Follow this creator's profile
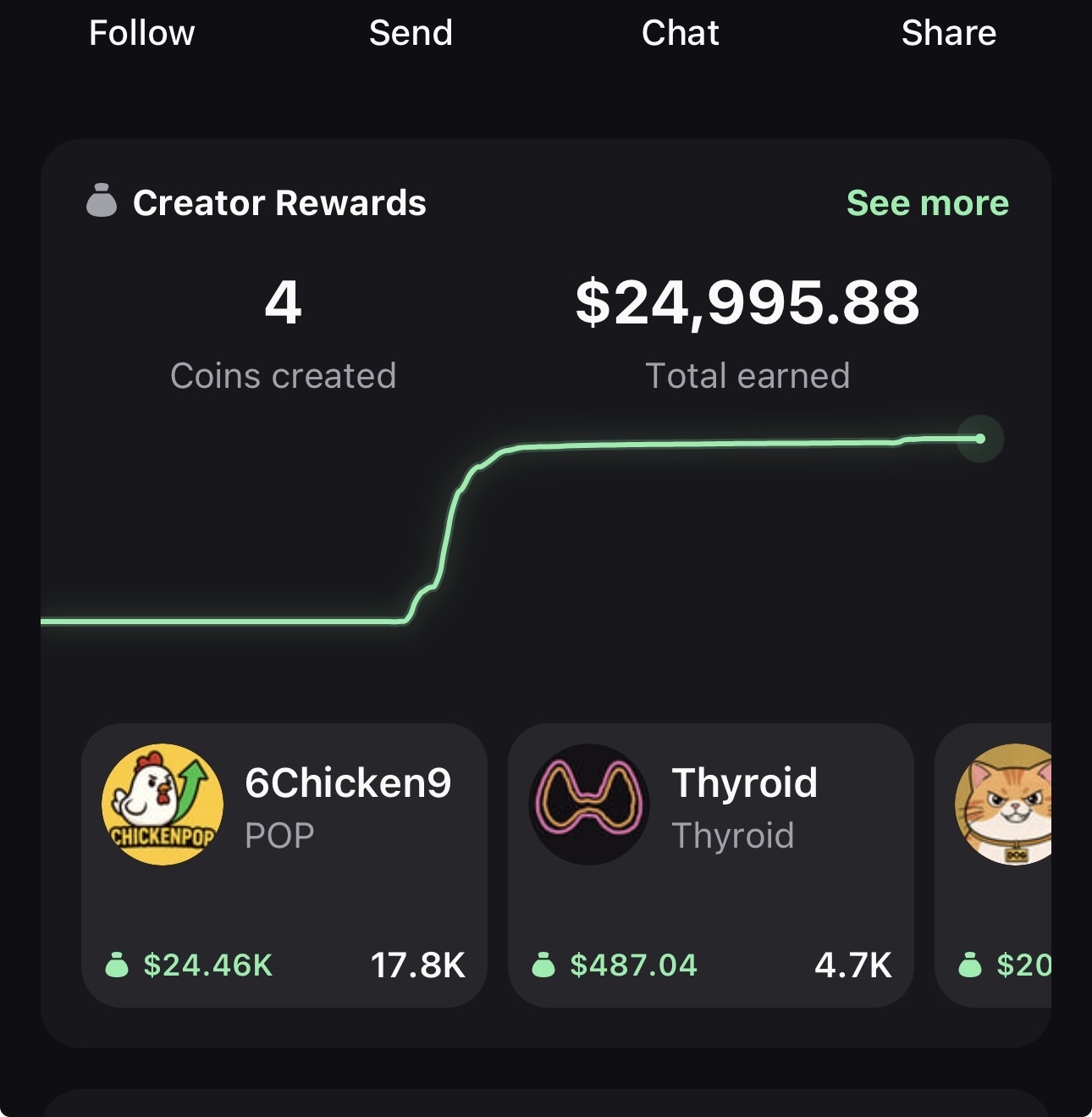The width and height of the screenshot is (1092, 1117). [x=141, y=33]
